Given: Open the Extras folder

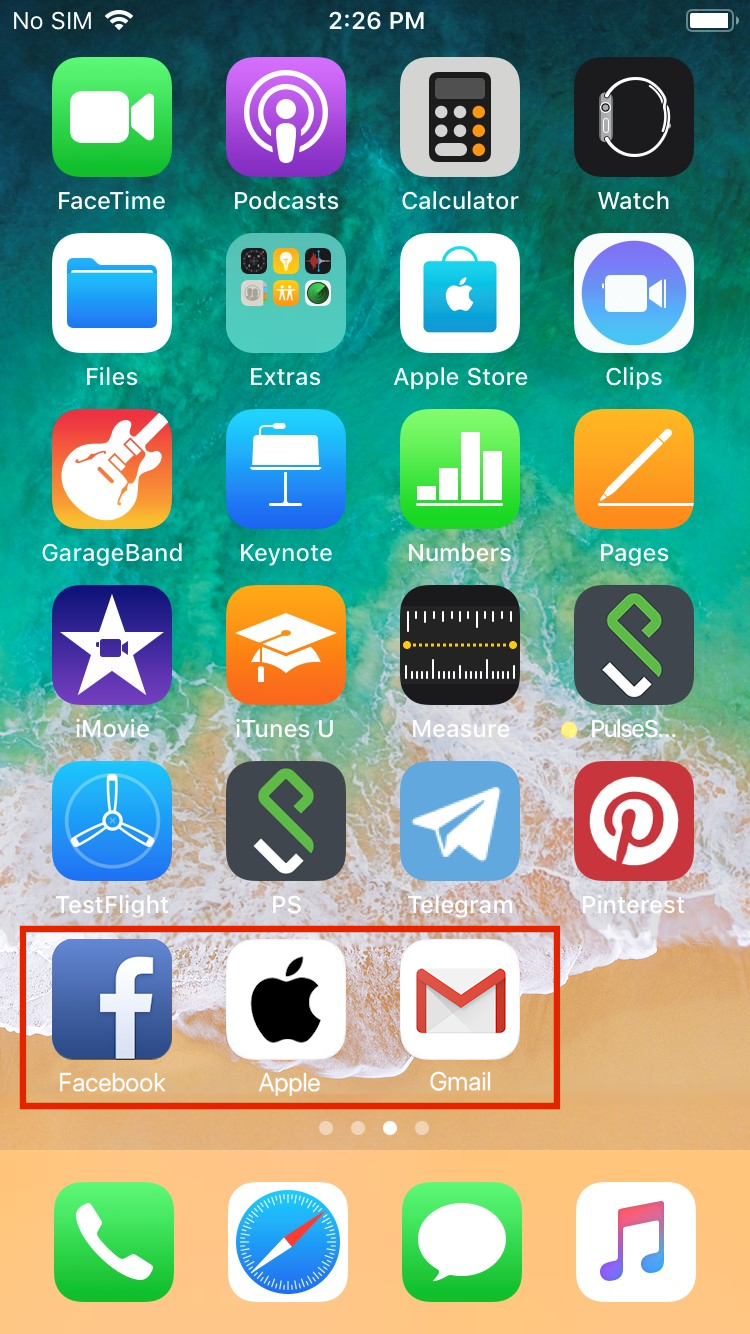Looking at the screenshot, I should pyautogui.click(x=286, y=293).
